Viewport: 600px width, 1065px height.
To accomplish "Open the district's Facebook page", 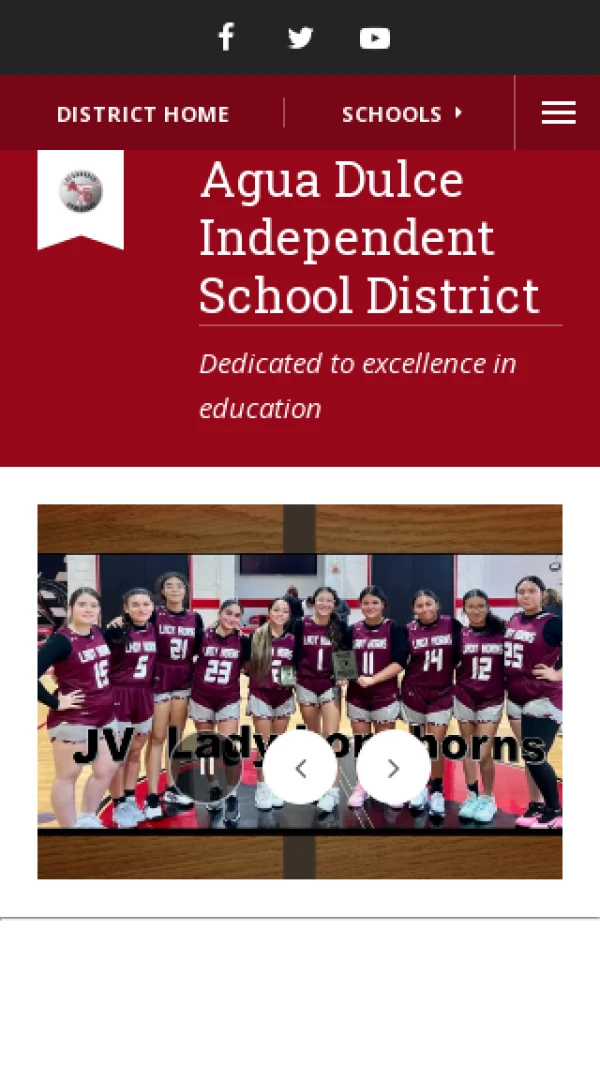I will tap(226, 38).
